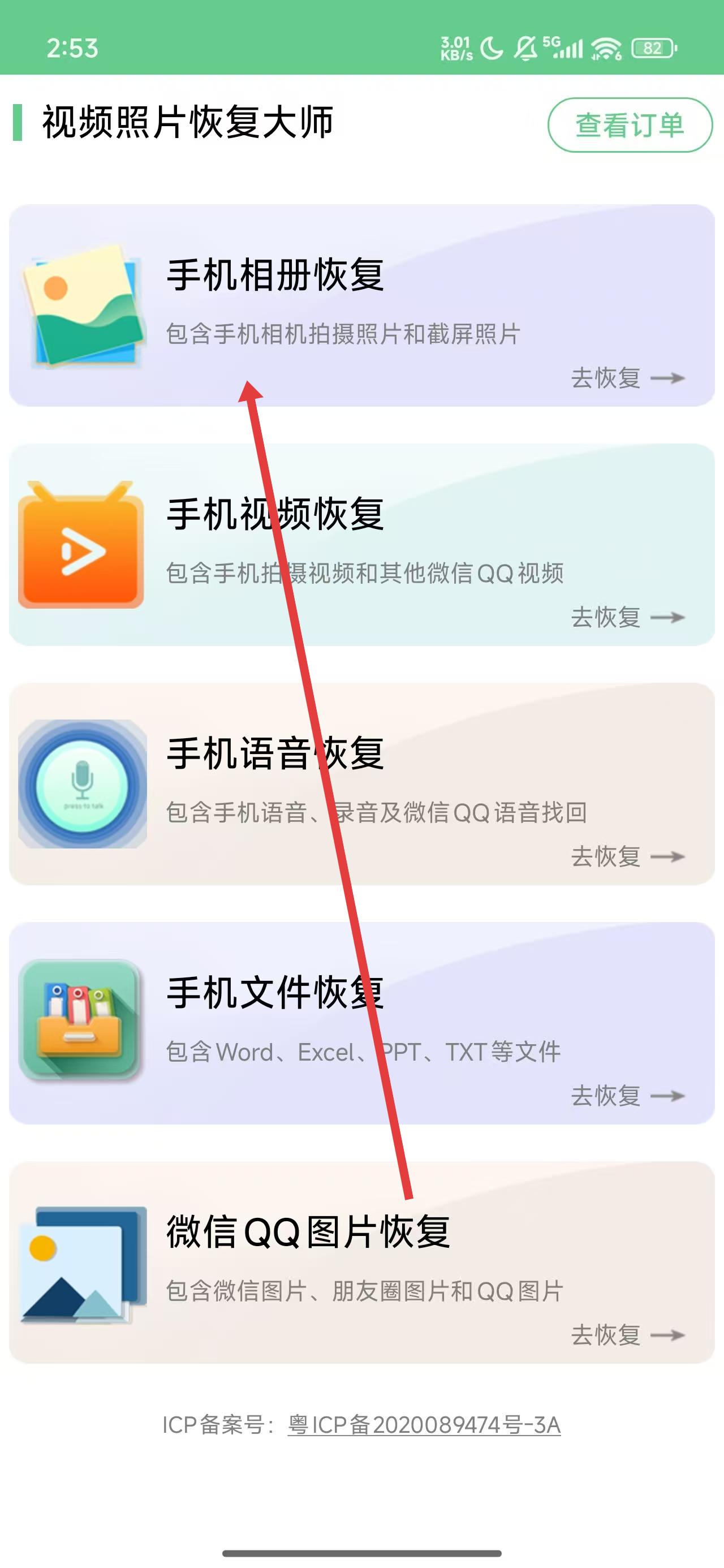
Task: Select the 手机视频恢复 card
Action: coord(361,545)
